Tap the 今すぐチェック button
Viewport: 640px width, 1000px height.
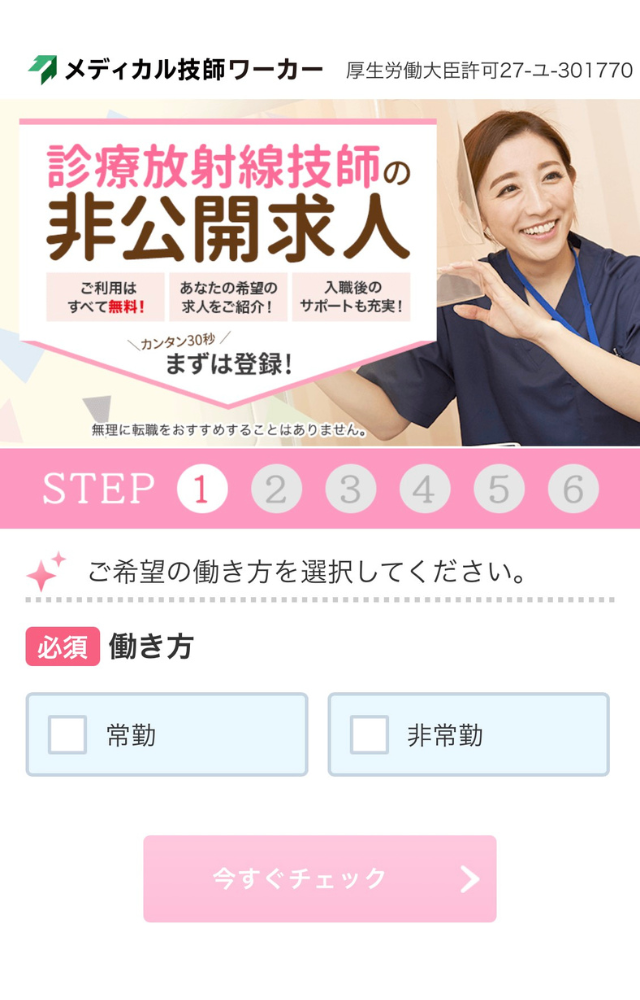pos(319,878)
